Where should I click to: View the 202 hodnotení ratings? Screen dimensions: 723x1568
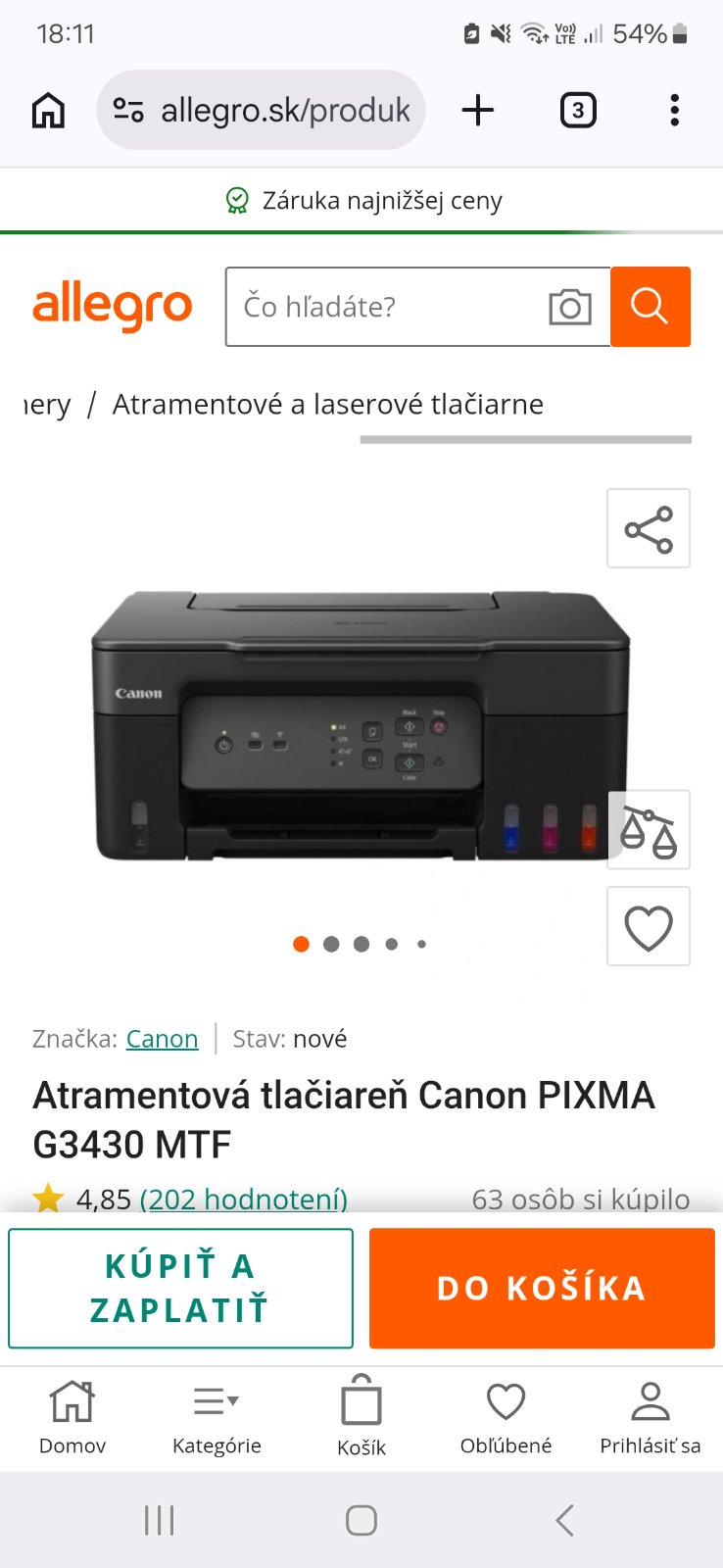click(244, 1199)
